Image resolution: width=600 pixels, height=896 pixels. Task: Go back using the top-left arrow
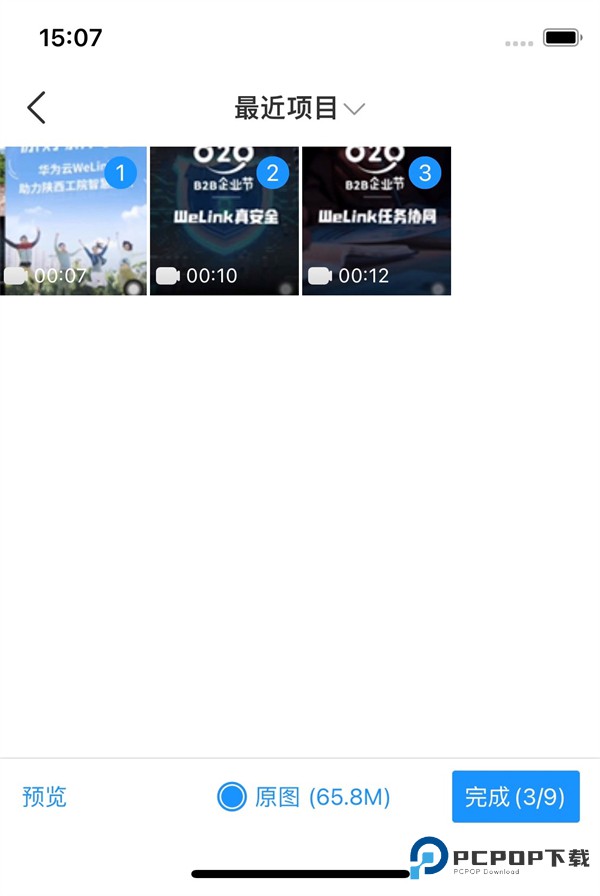(37, 108)
